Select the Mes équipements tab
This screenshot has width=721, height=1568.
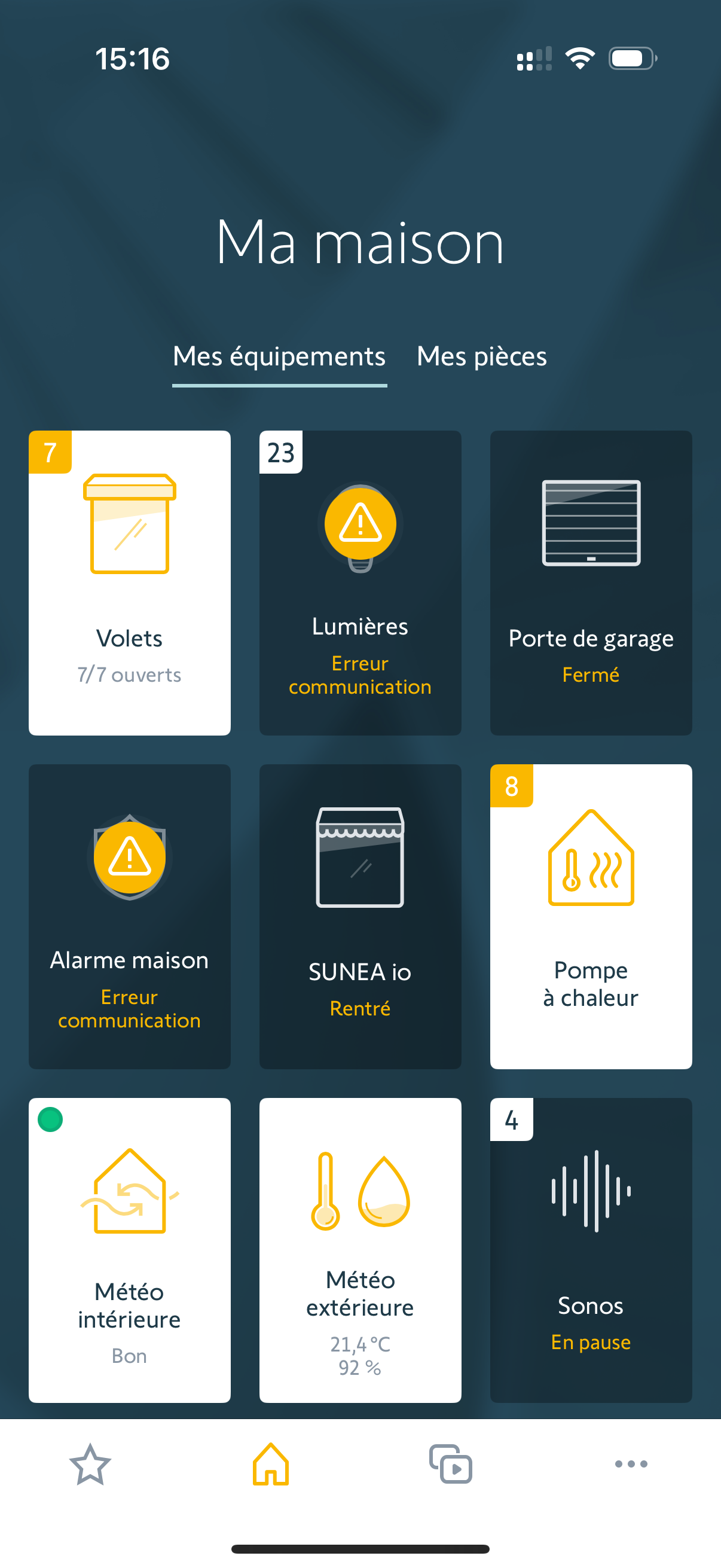pos(279,356)
